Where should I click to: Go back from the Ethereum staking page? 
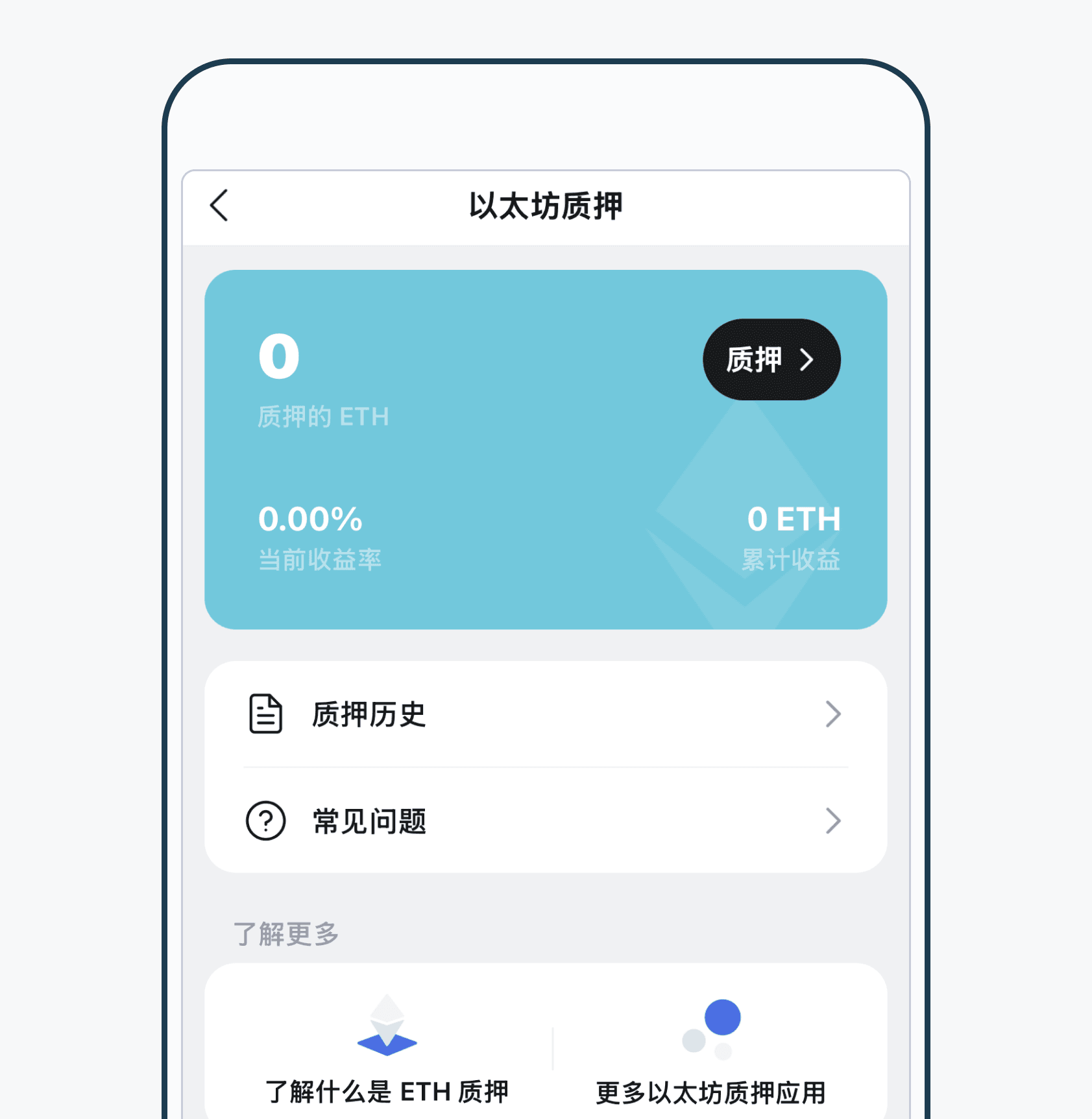pyautogui.click(x=219, y=206)
